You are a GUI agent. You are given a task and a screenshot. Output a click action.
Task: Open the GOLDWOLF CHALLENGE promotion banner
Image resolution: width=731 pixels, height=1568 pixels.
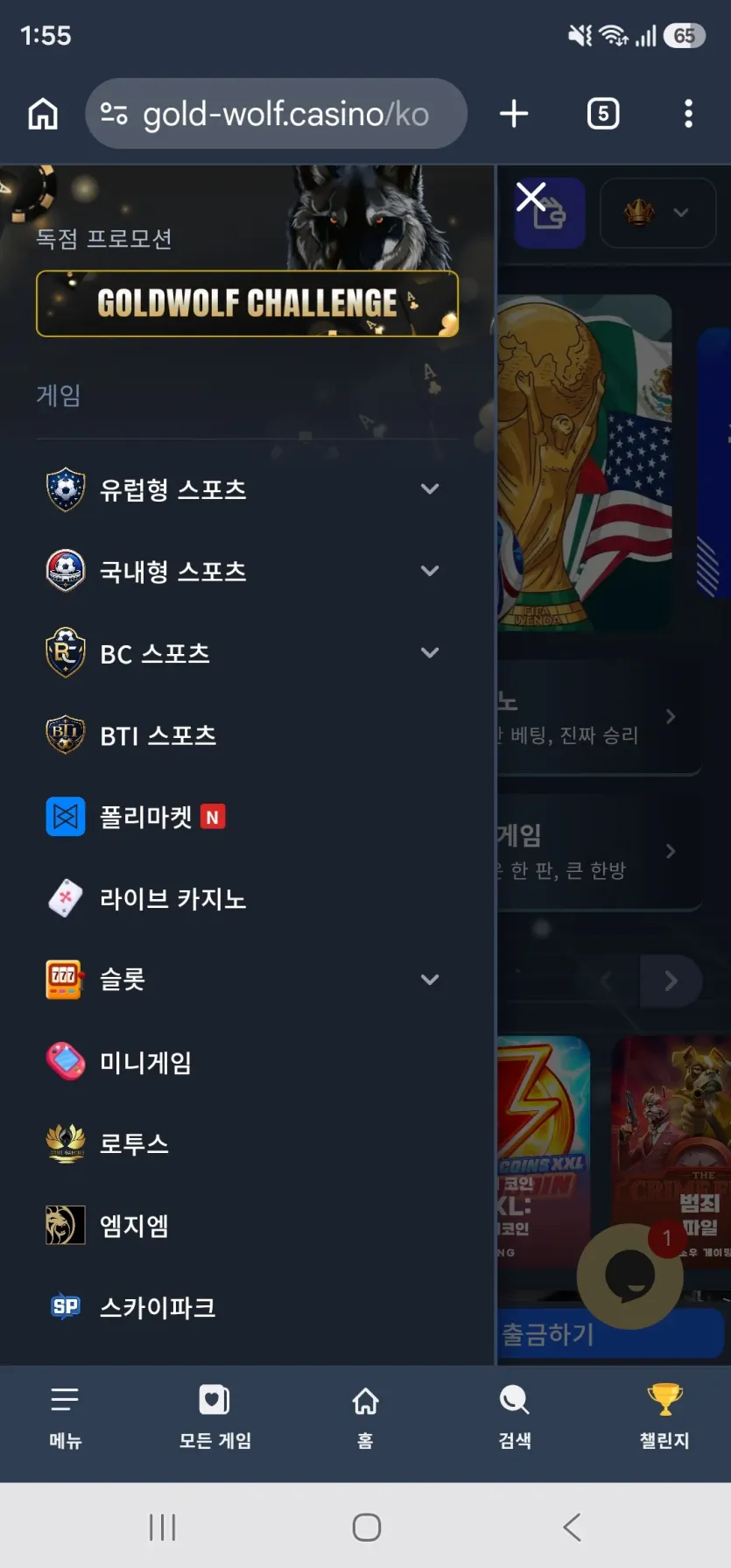(x=247, y=304)
